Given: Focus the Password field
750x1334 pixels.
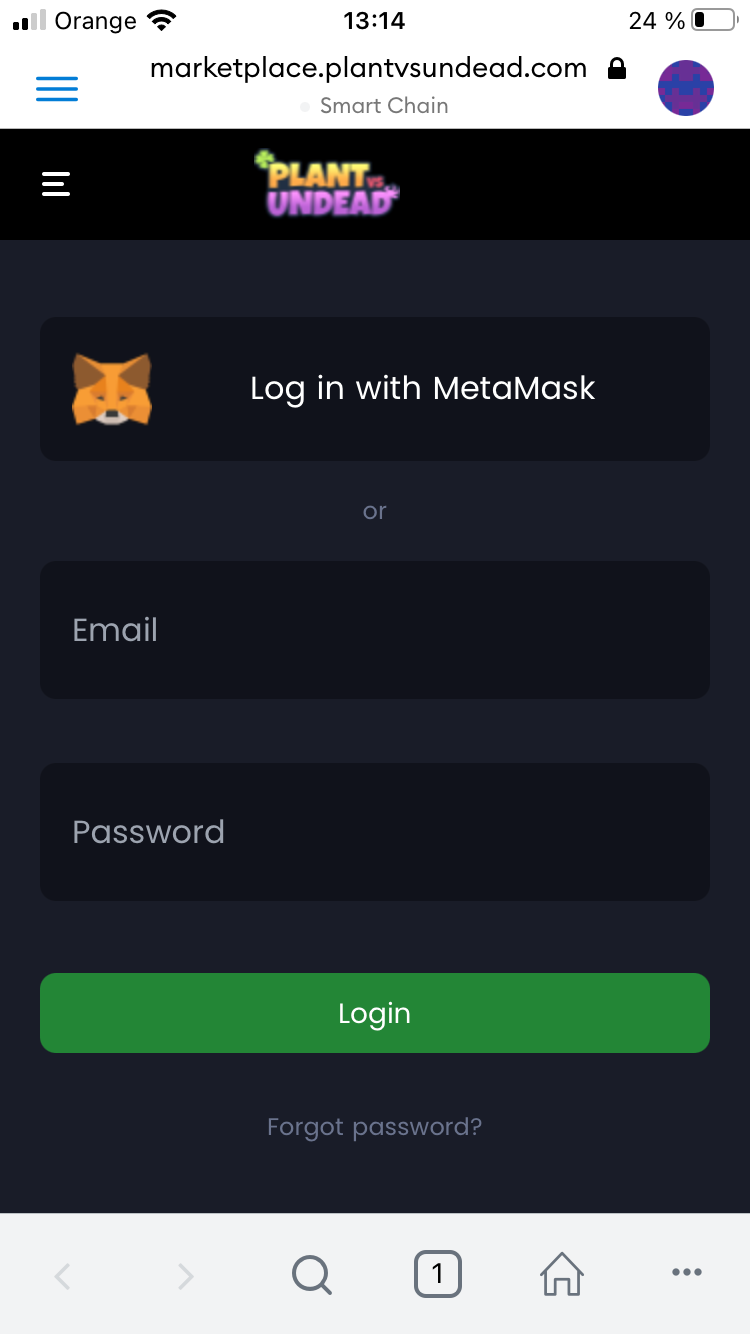Looking at the screenshot, I should pos(375,832).
